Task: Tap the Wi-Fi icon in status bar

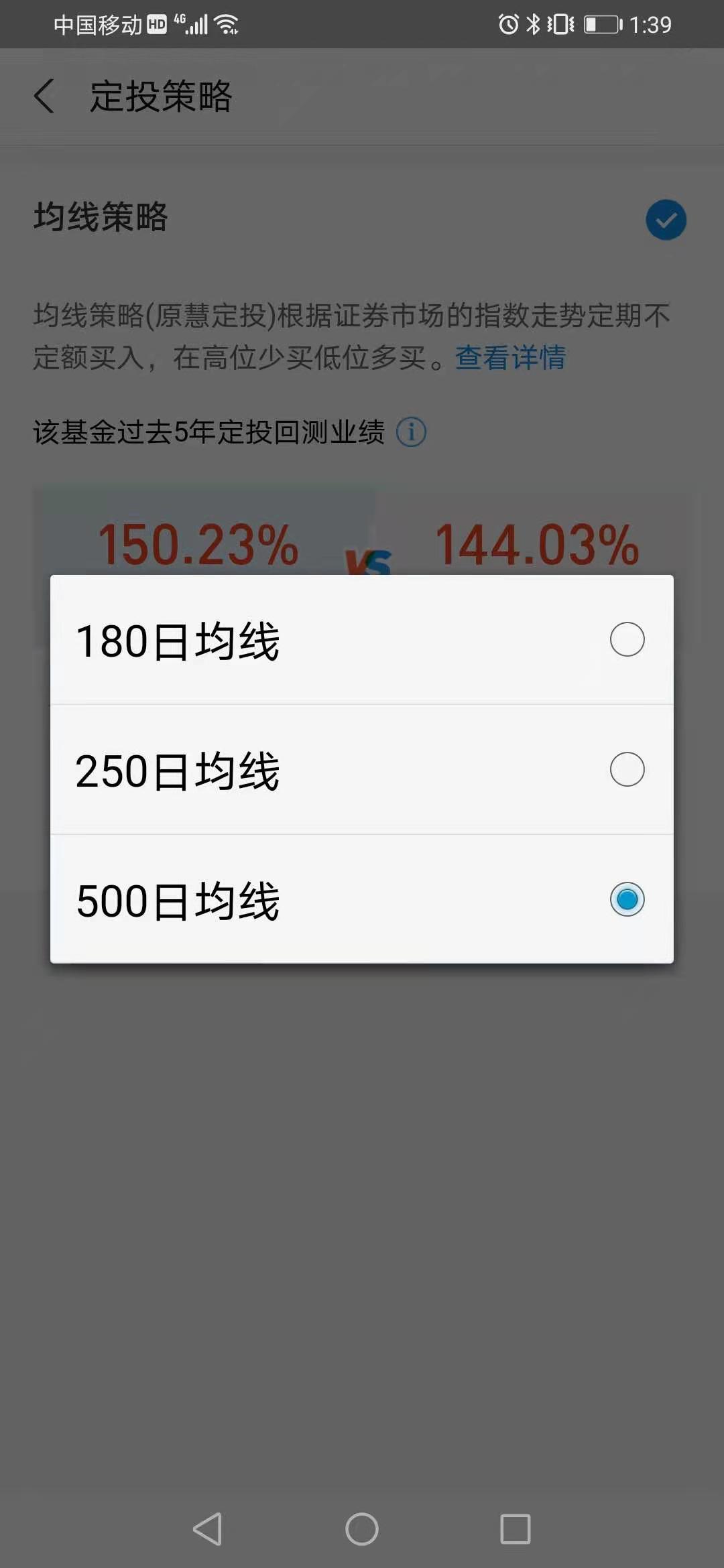Action: pyautogui.click(x=225, y=24)
